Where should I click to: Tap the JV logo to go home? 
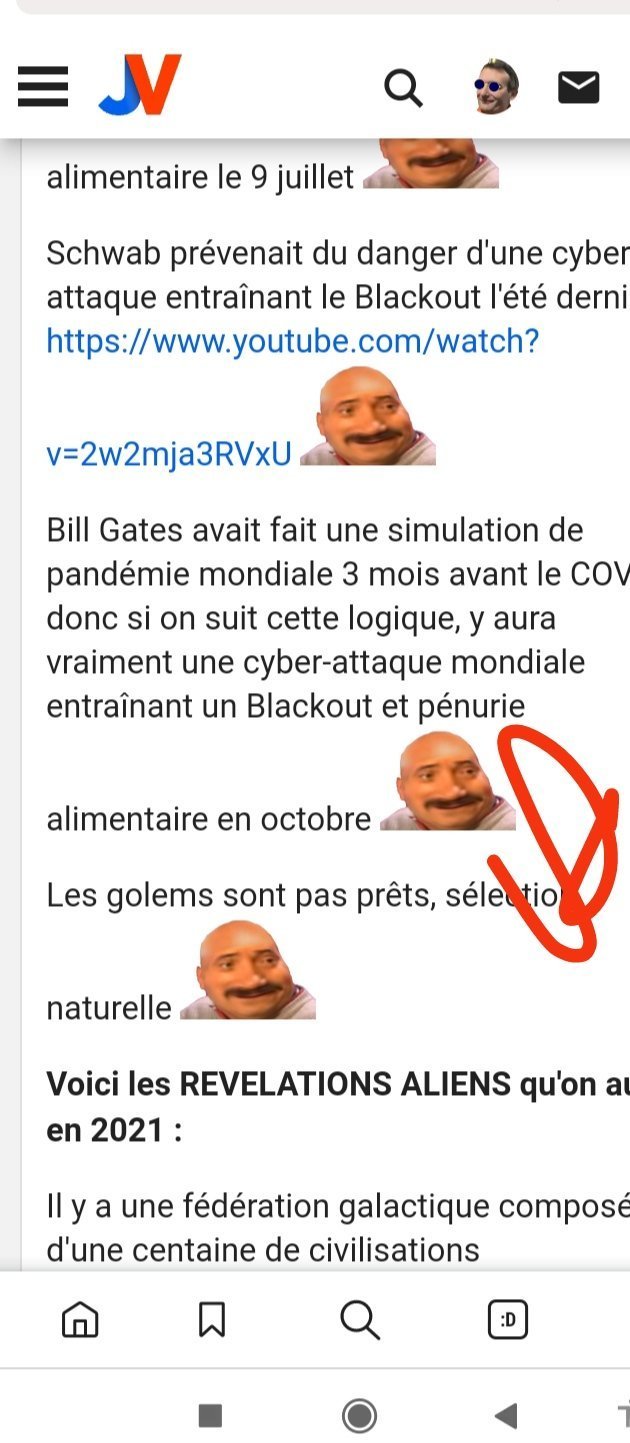(140, 85)
